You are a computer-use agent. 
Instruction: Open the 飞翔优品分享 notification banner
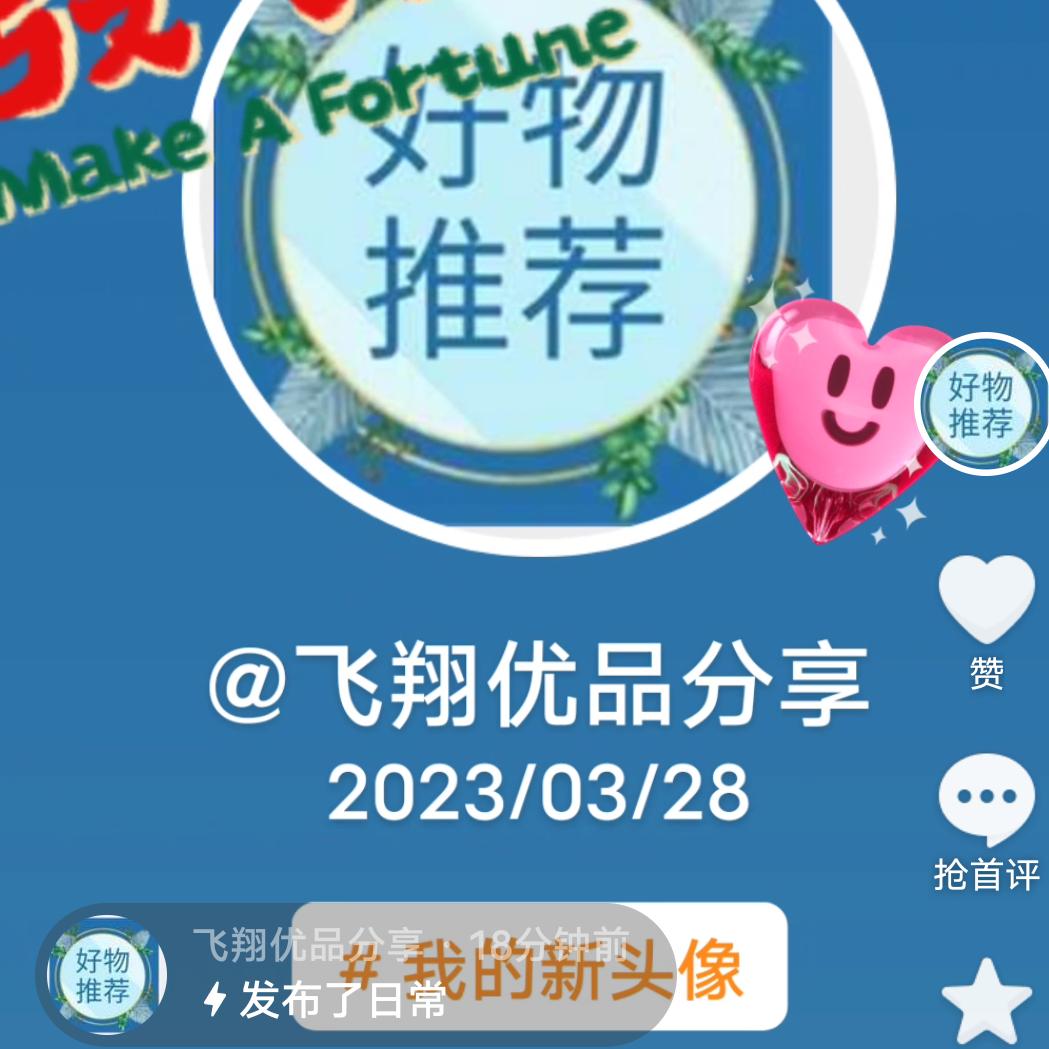click(355, 972)
